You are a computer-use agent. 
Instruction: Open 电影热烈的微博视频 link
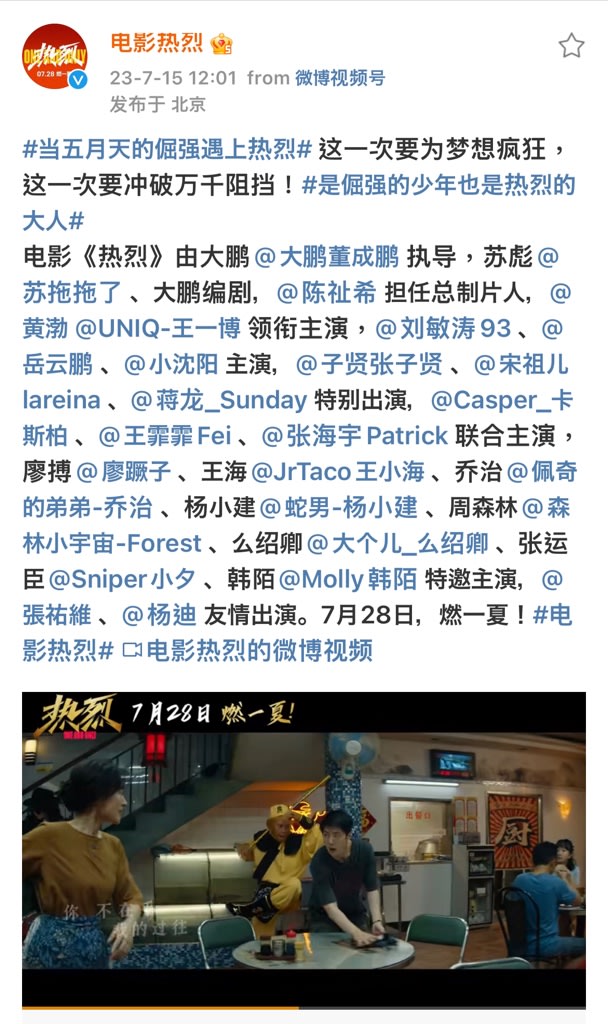(247, 651)
